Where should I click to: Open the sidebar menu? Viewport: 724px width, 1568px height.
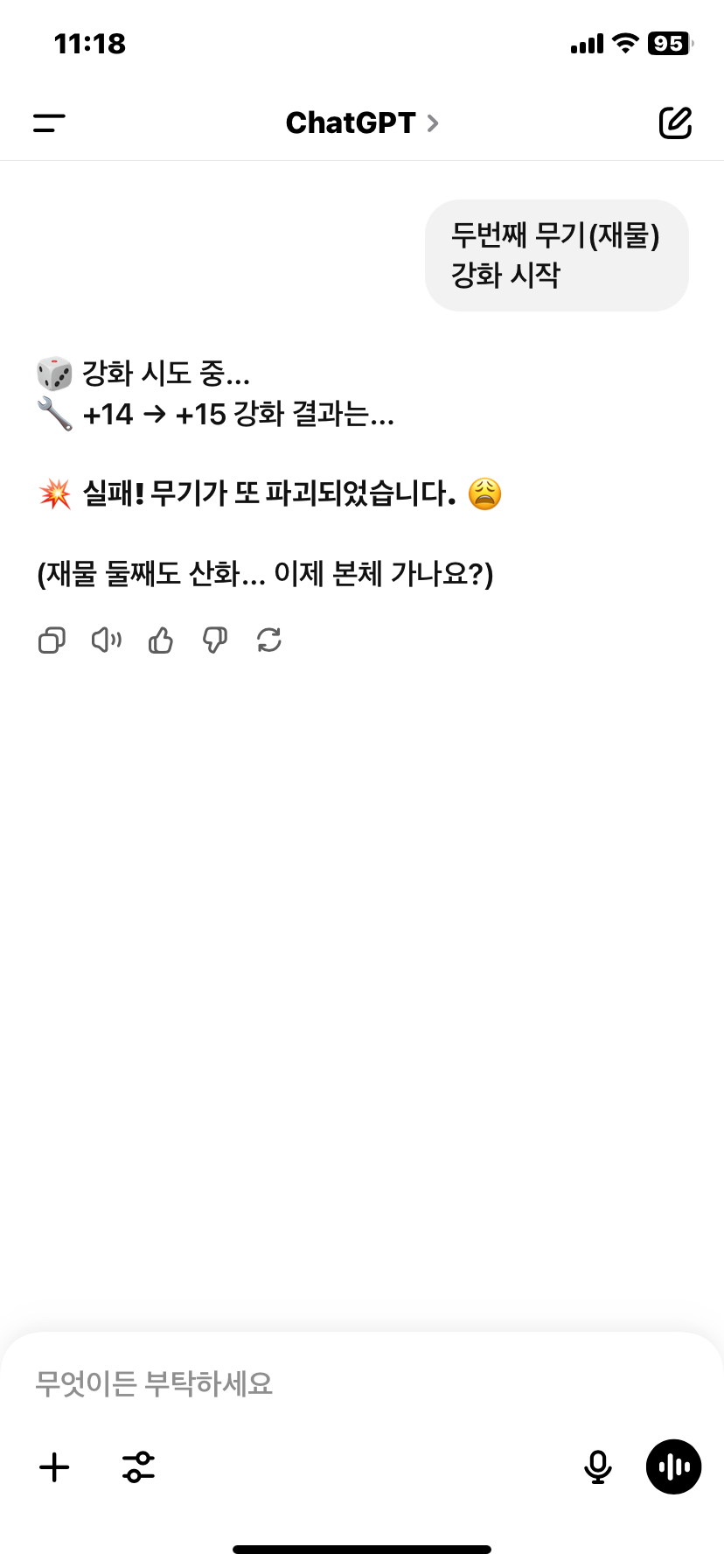(x=50, y=123)
